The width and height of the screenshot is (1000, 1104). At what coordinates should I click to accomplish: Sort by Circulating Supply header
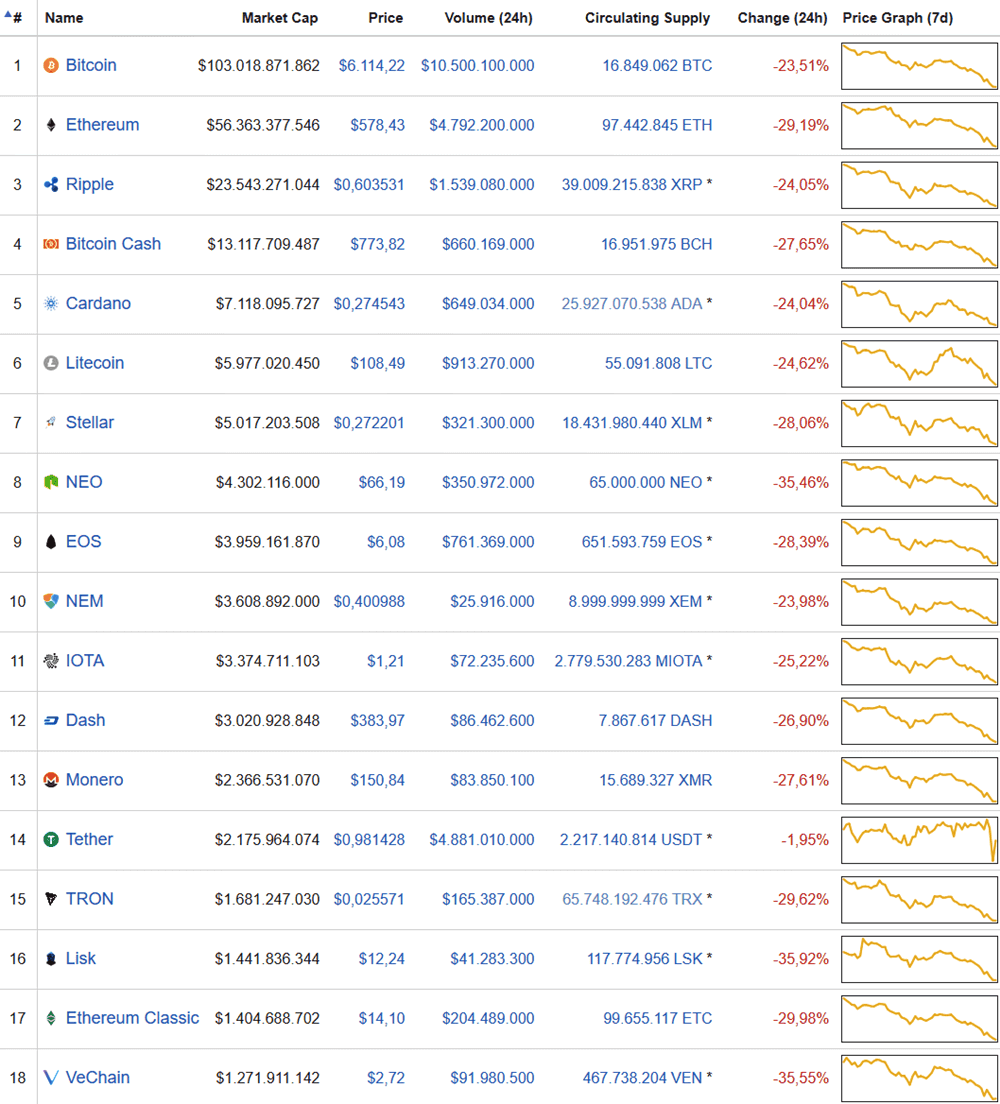[x=647, y=18]
